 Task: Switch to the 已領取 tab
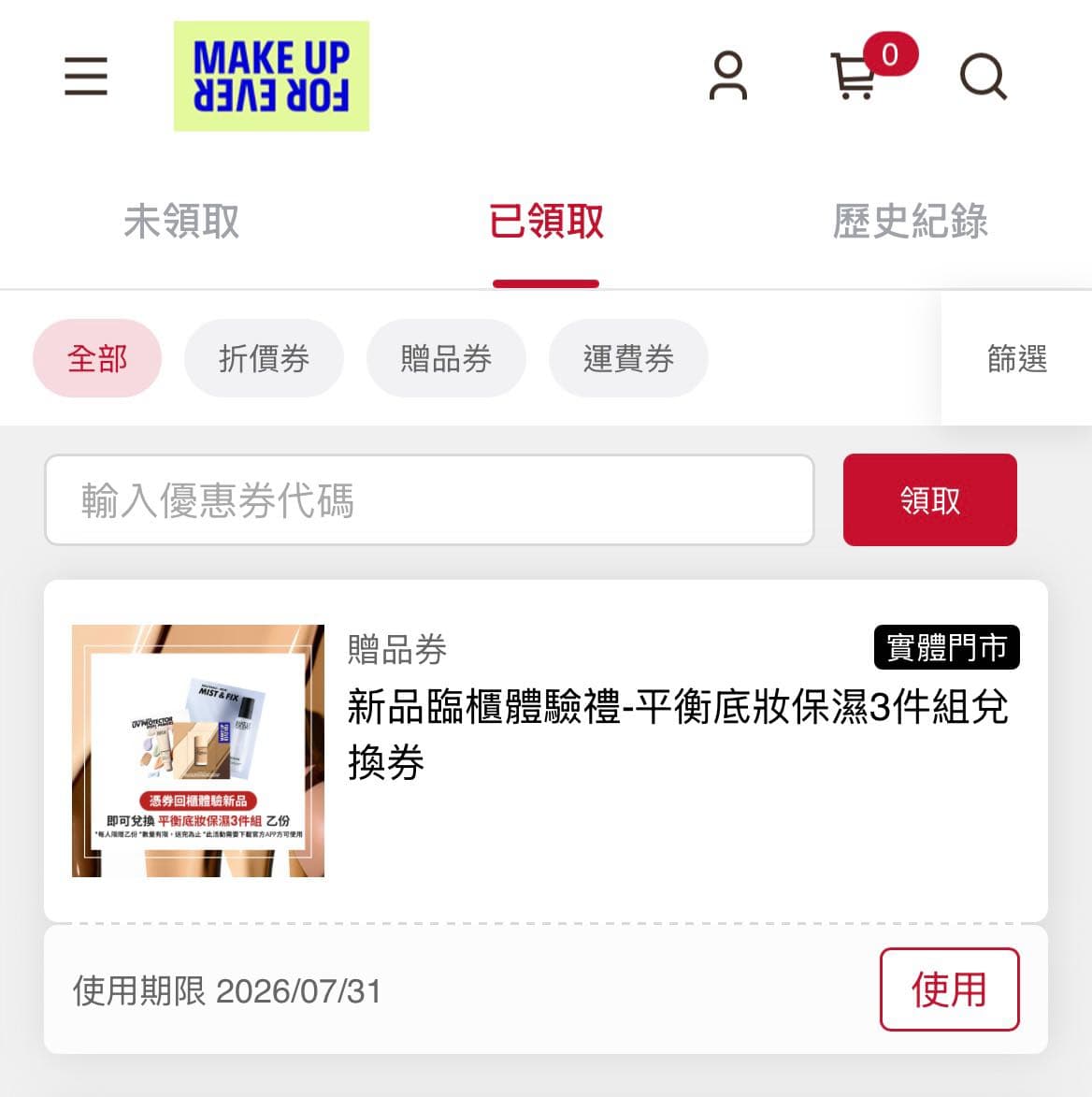[546, 221]
